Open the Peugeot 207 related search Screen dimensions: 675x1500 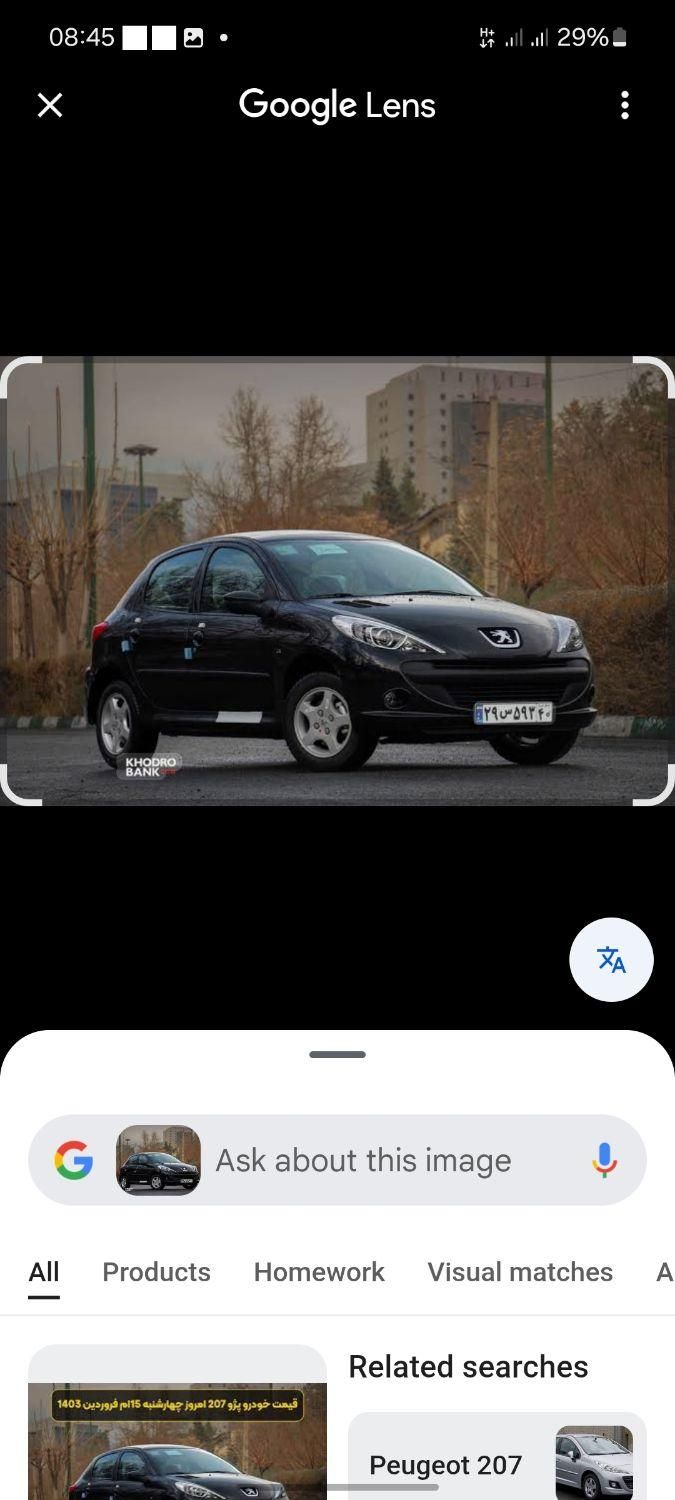(497, 1465)
